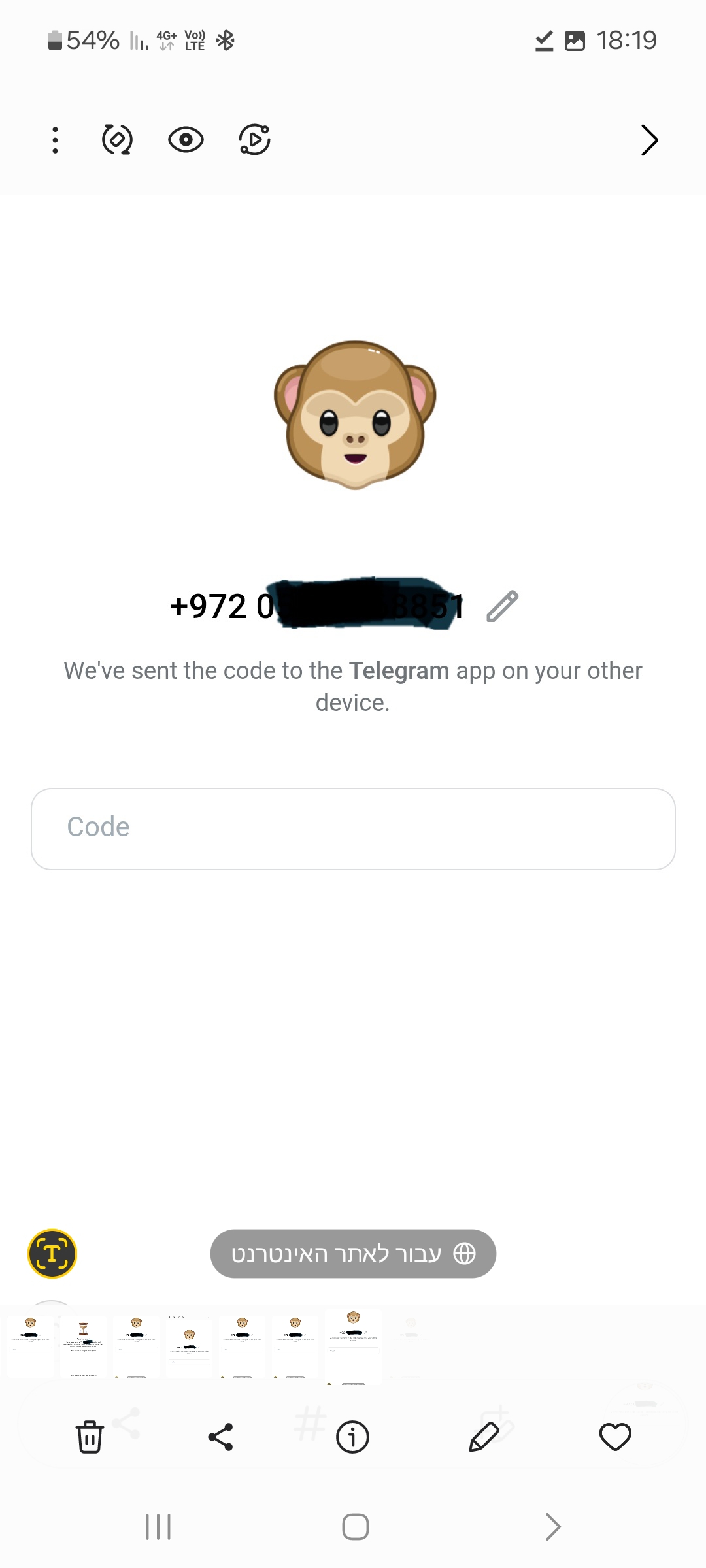
Task: Delete this picture with the trash icon
Action: pos(90,1437)
